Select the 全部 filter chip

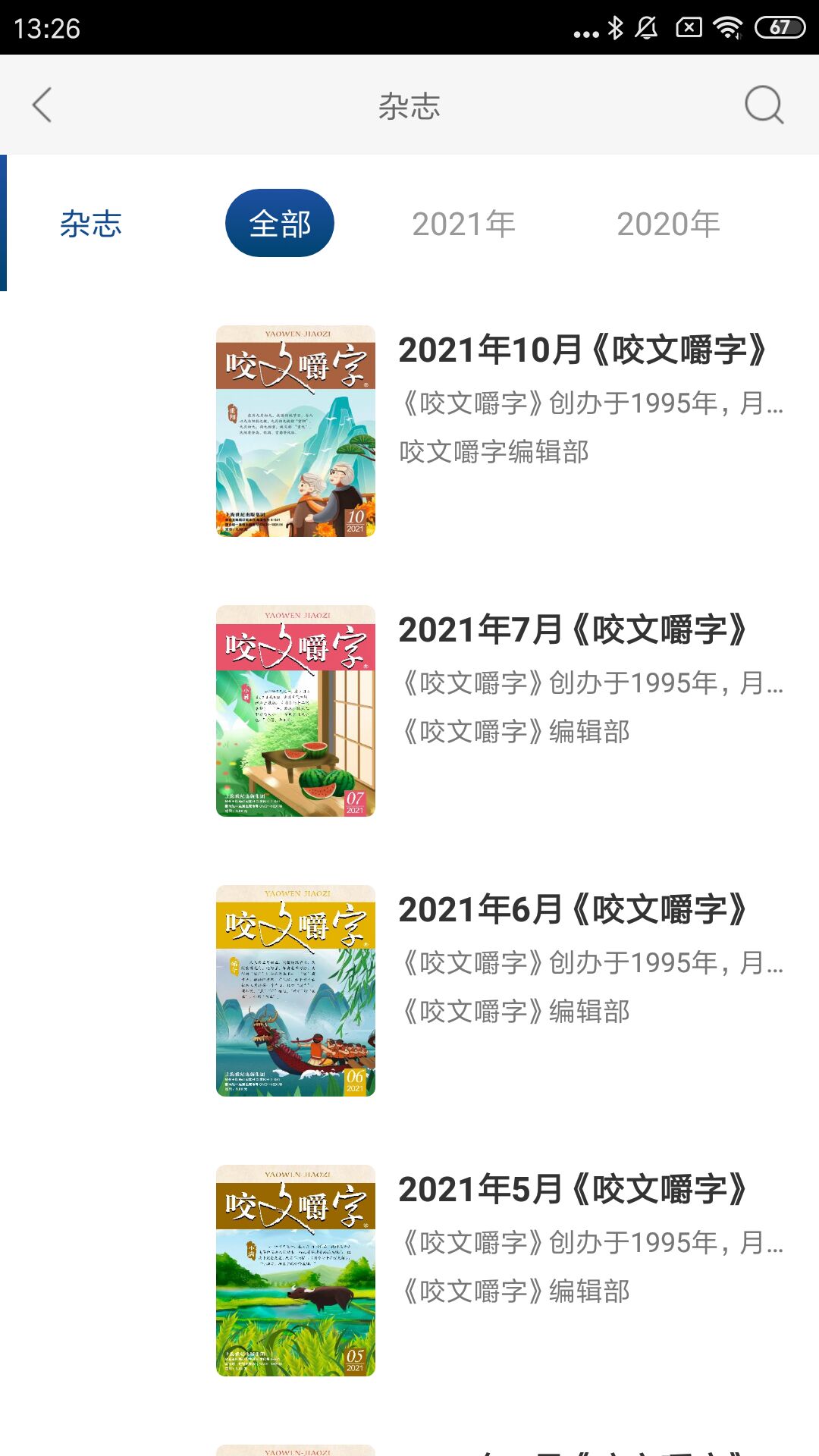pyautogui.click(x=280, y=223)
